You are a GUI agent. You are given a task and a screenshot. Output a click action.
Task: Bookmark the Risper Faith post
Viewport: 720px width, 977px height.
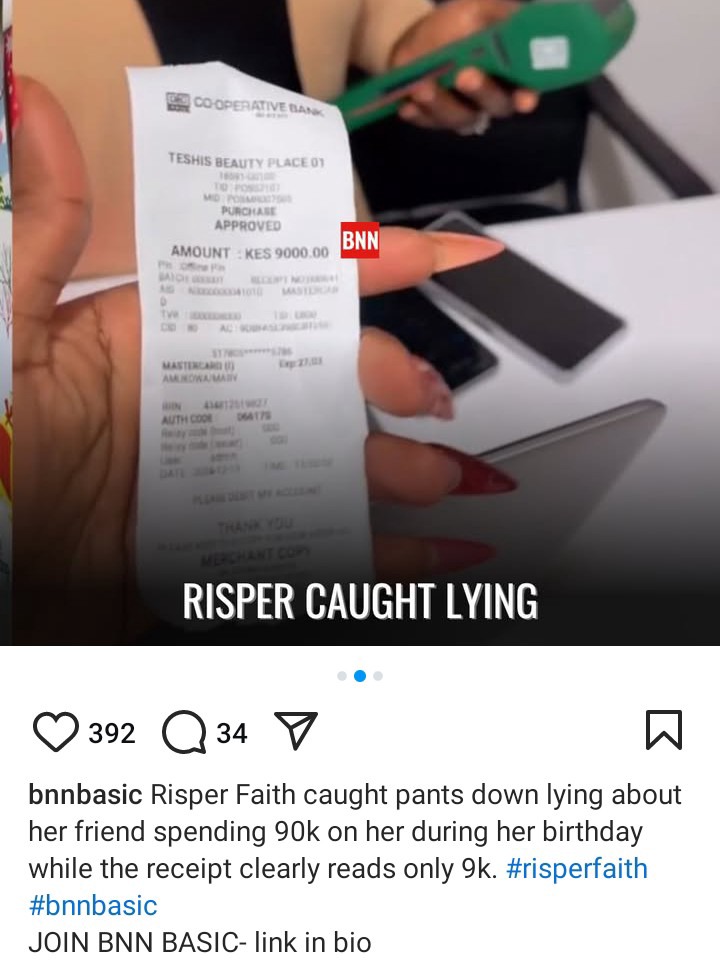[x=664, y=731]
